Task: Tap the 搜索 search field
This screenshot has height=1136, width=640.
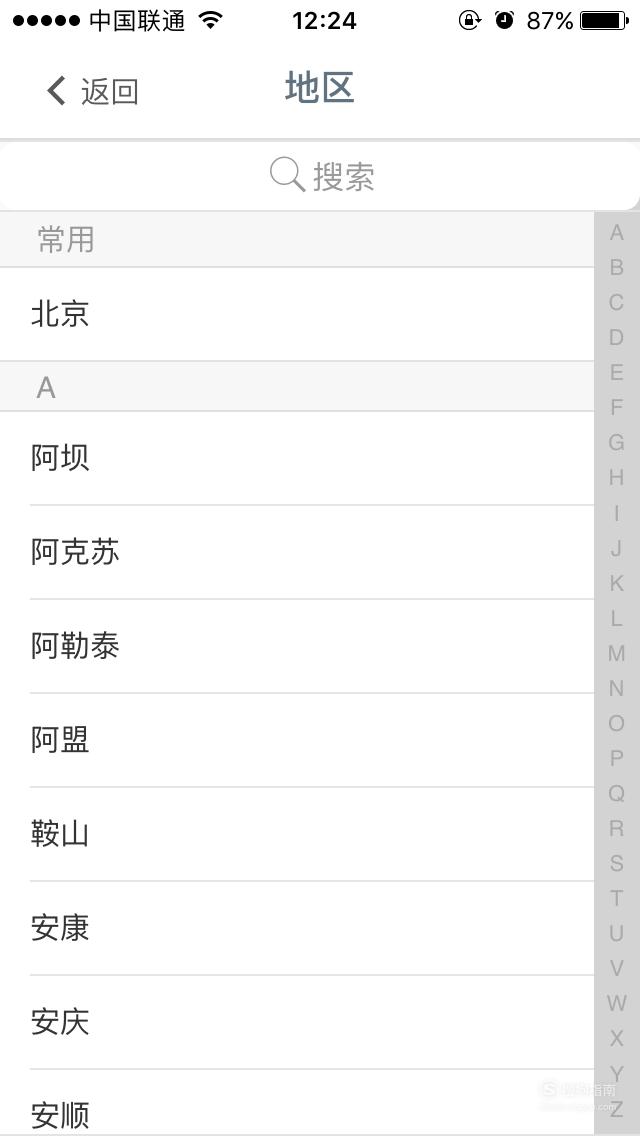Action: pos(320,176)
